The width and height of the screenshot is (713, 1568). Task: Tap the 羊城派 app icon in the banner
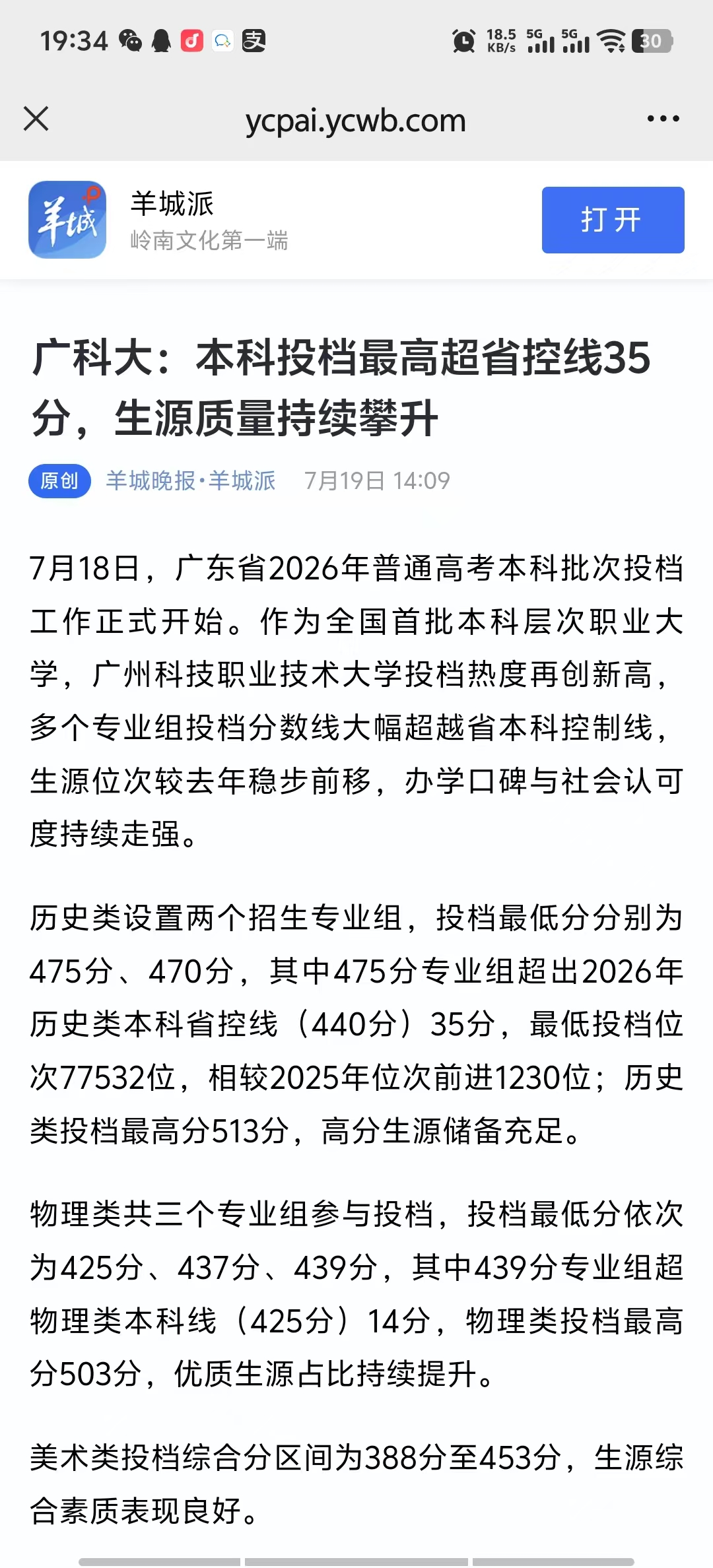pos(67,220)
